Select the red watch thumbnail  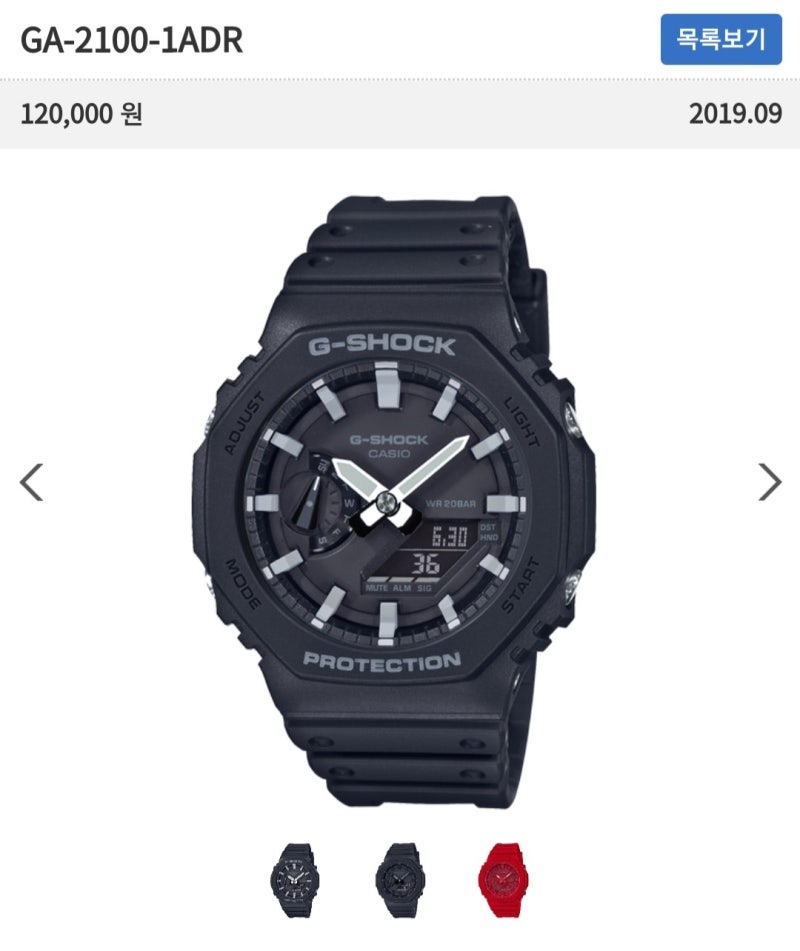click(504, 874)
